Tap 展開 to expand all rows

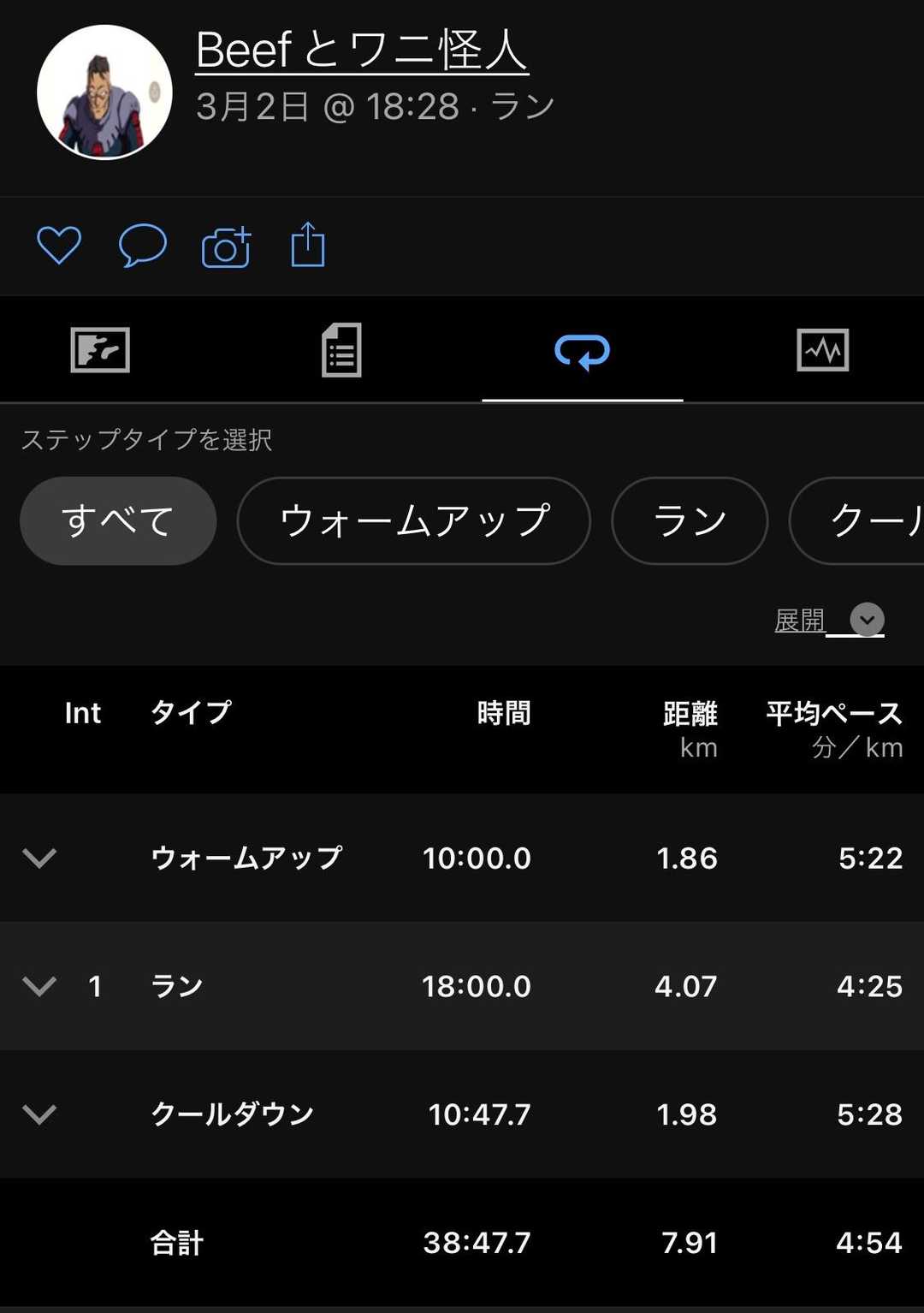[x=828, y=620]
